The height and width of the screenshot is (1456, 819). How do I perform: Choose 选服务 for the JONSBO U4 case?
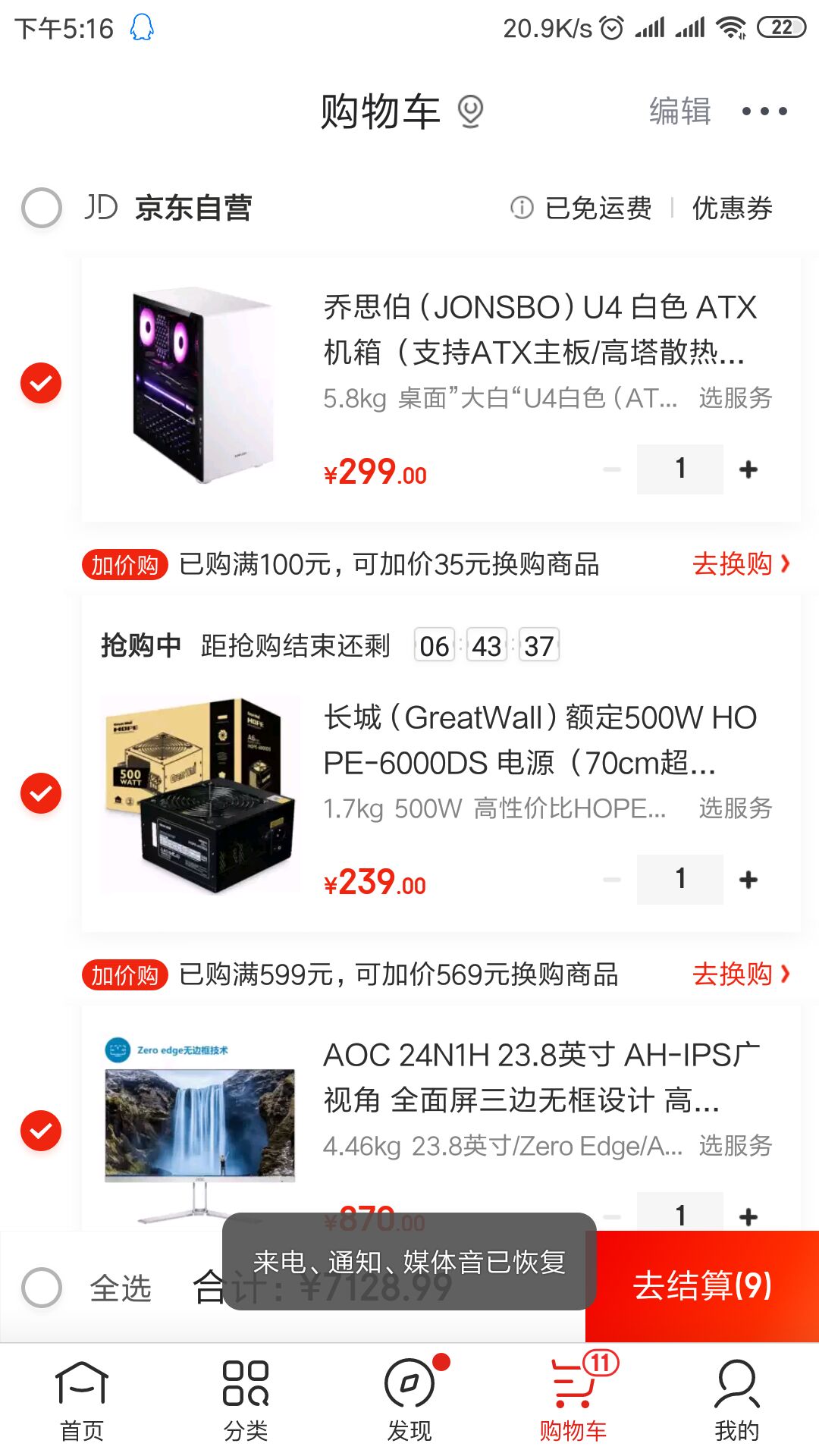pos(735,397)
